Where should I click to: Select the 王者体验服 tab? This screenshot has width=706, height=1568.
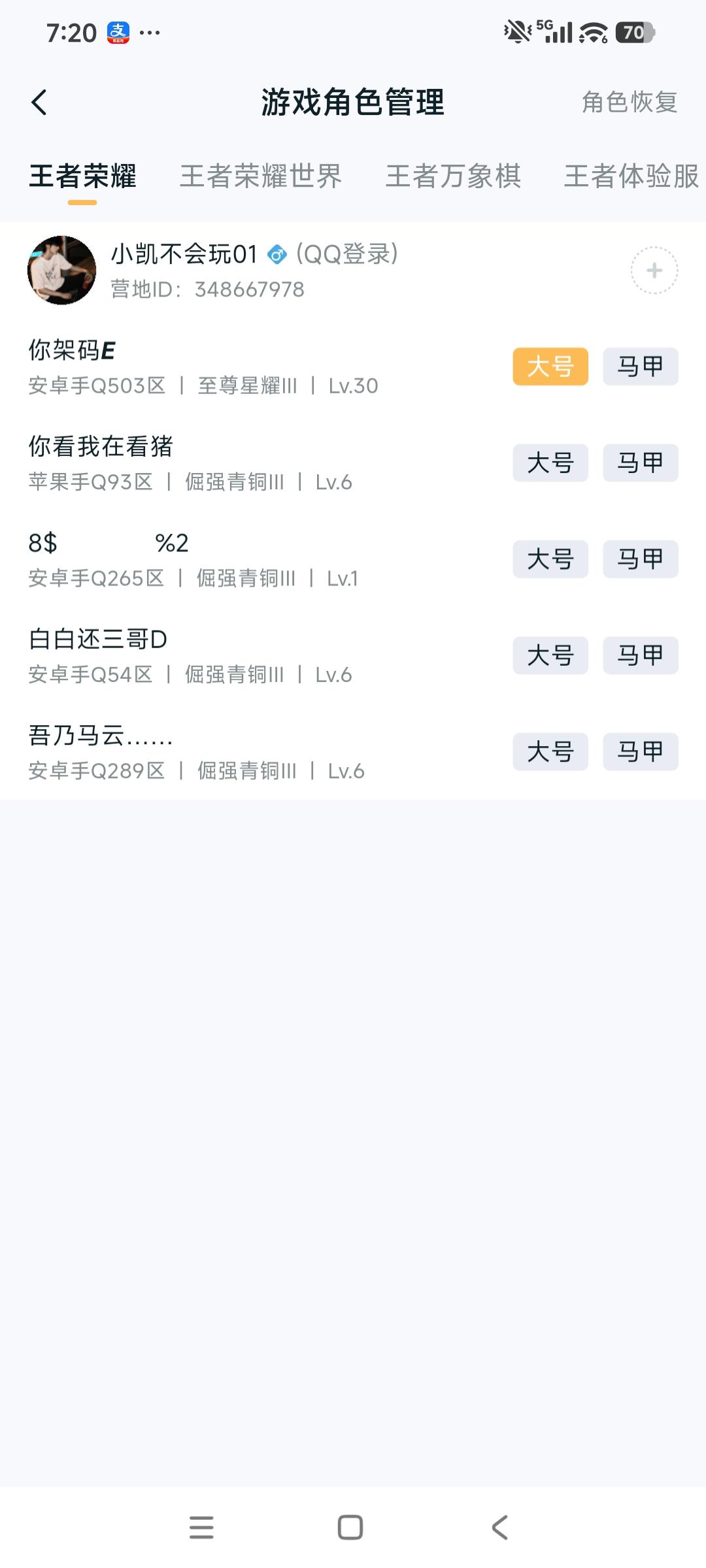(631, 176)
